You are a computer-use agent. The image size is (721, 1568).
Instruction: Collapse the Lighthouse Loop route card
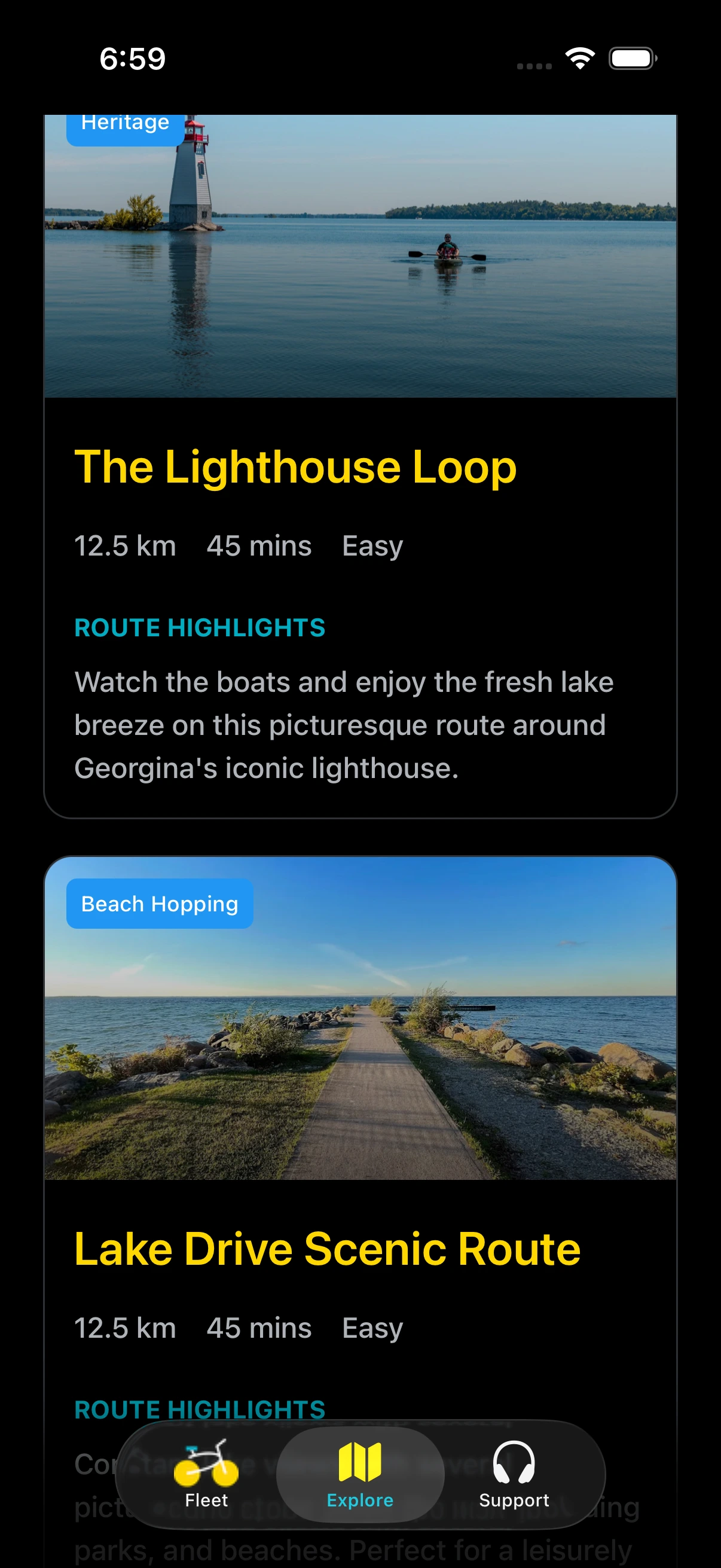coord(360,467)
